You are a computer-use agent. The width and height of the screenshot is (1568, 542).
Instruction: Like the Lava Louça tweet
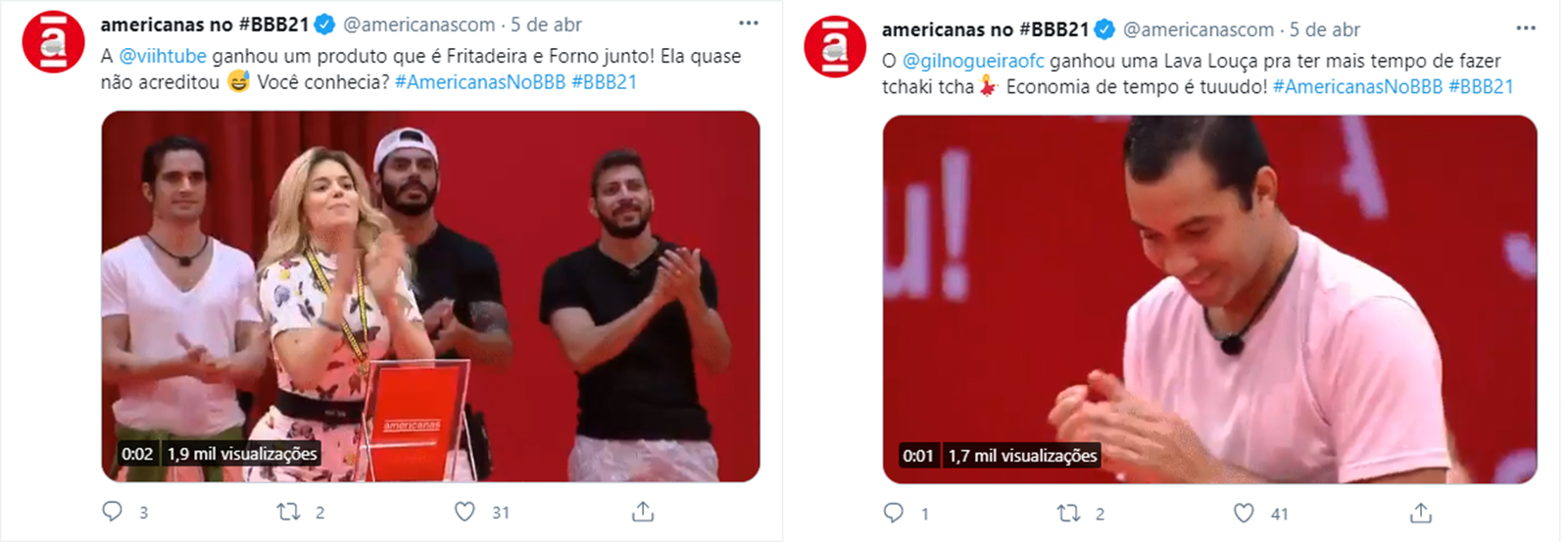pos(1244,513)
